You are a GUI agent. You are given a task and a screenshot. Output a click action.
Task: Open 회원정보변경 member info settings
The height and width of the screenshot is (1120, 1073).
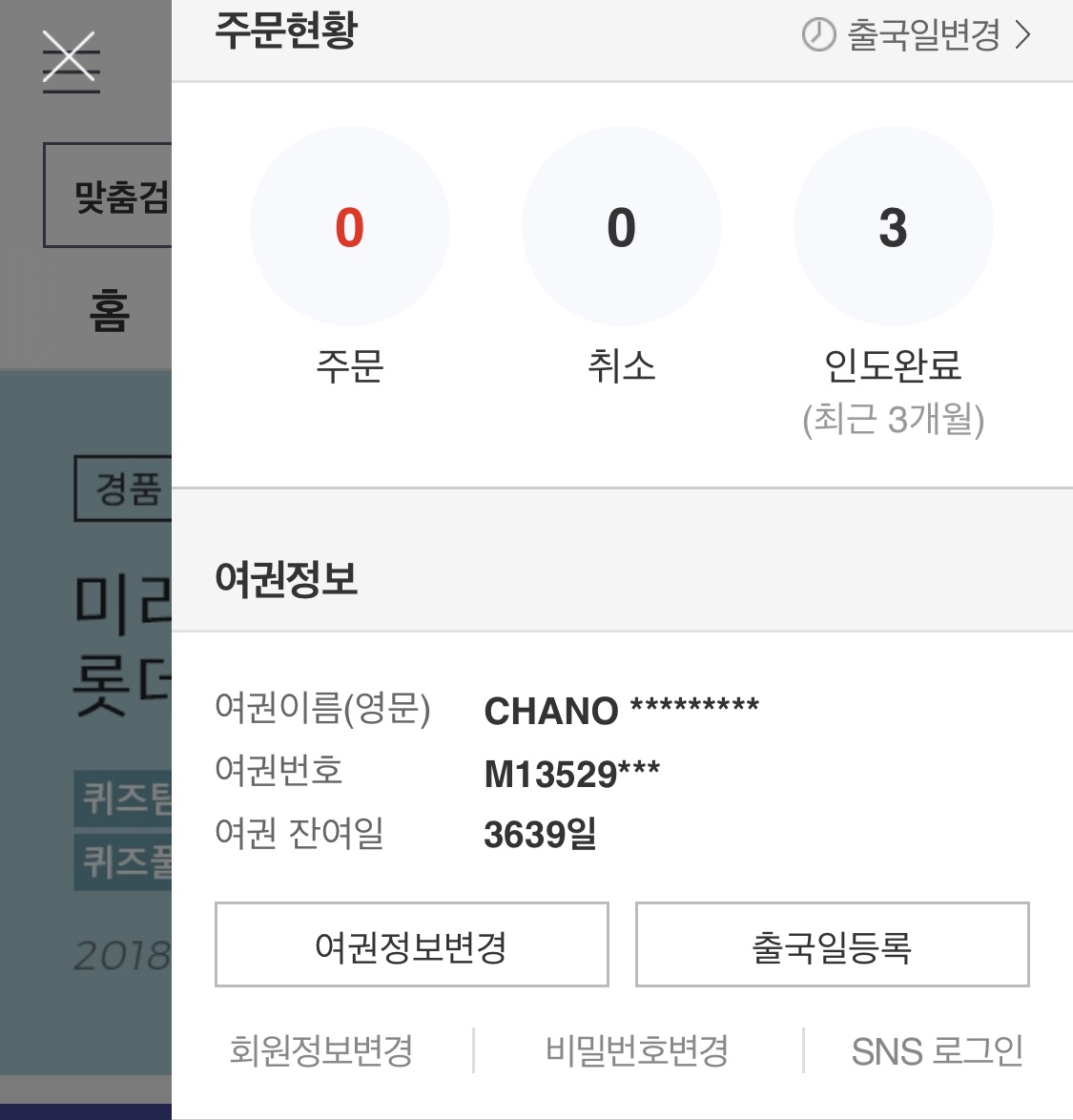pyautogui.click(x=320, y=1050)
